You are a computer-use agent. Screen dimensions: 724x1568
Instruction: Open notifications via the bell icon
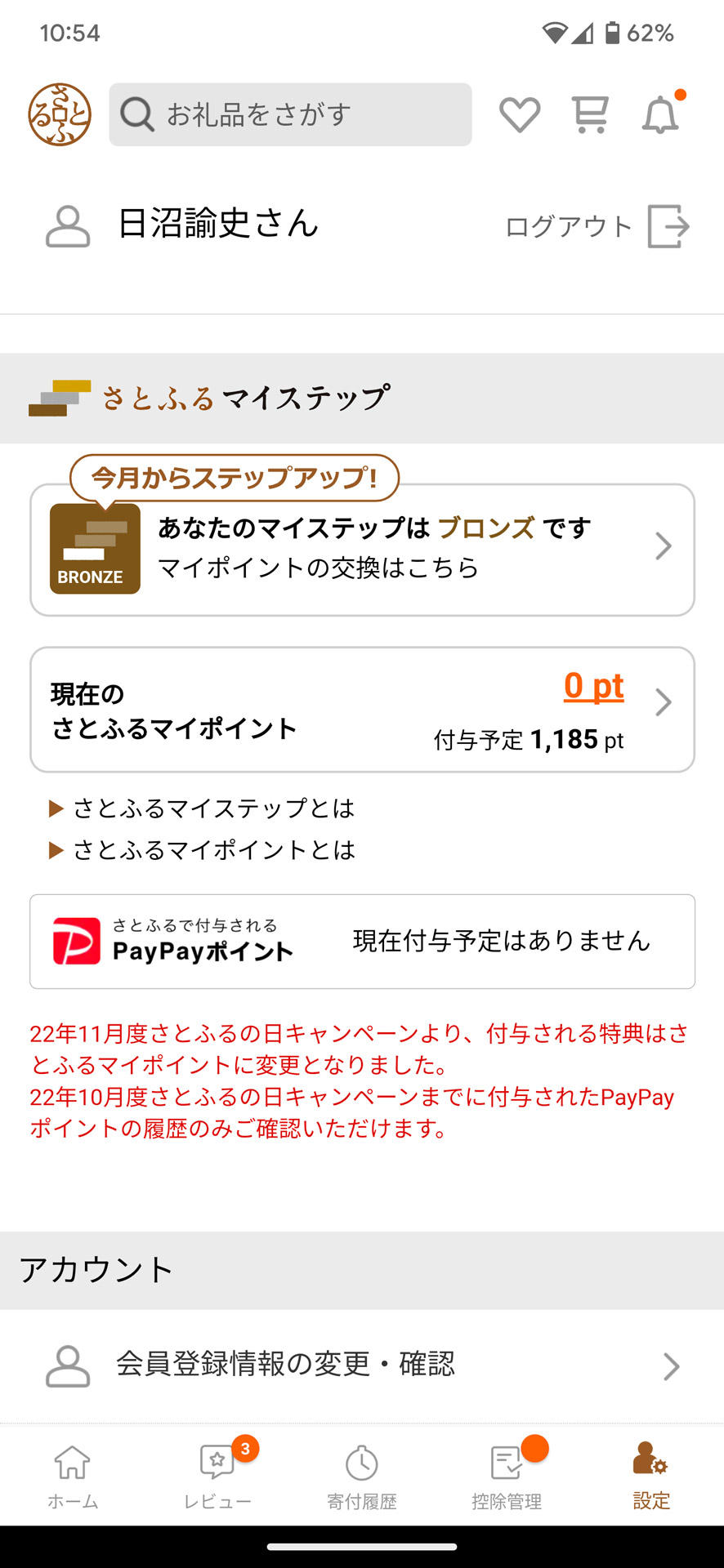(660, 114)
